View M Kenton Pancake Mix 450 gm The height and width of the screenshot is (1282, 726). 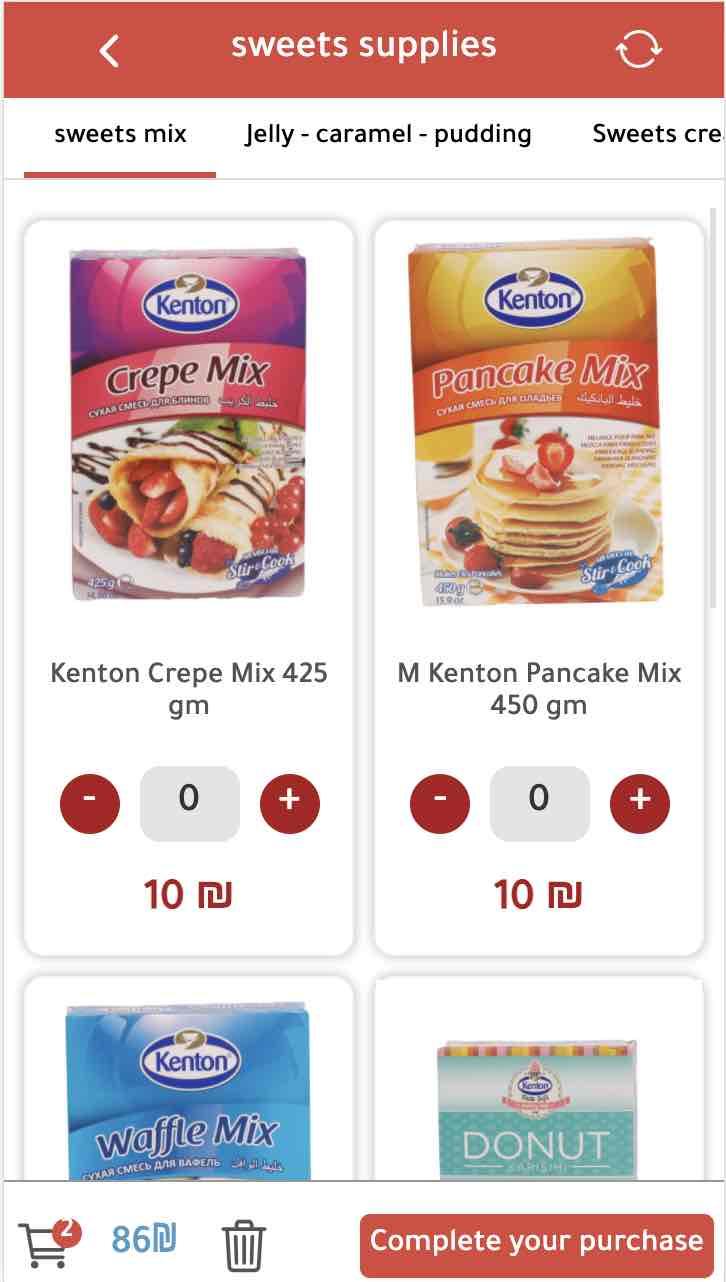coord(538,425)
